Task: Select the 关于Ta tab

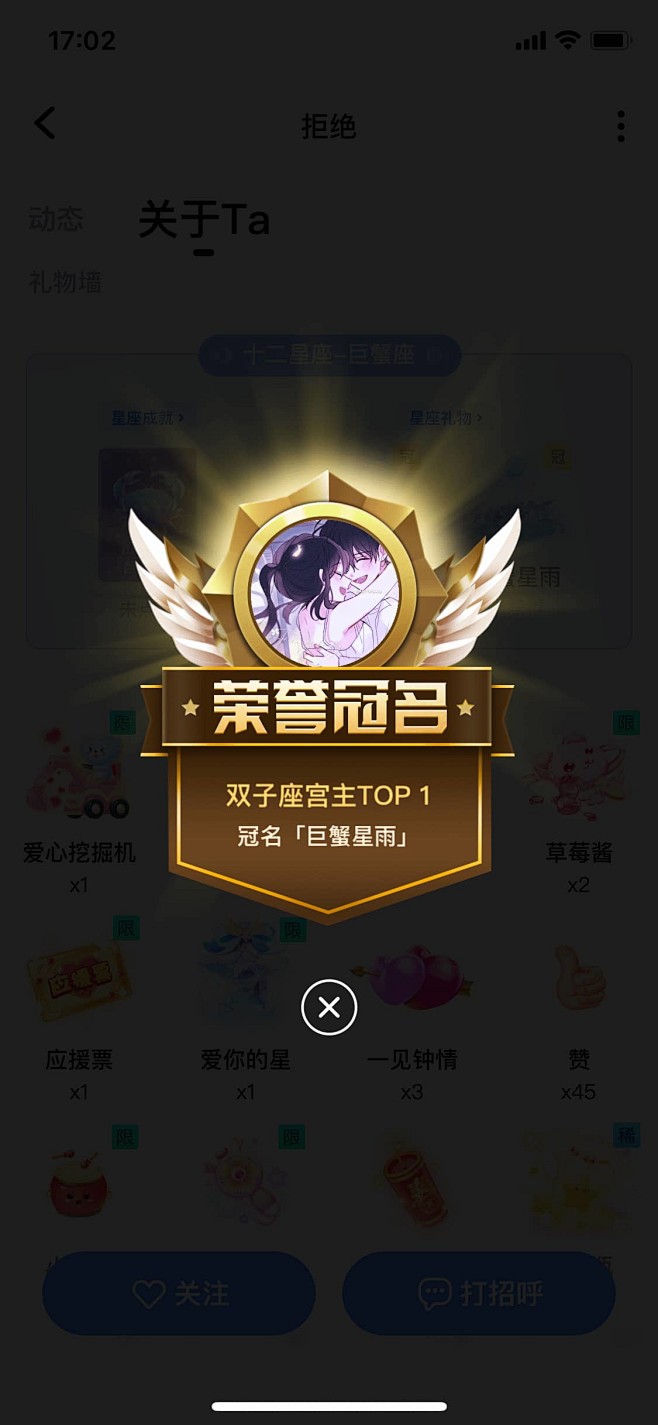Action: click(204, 220)
